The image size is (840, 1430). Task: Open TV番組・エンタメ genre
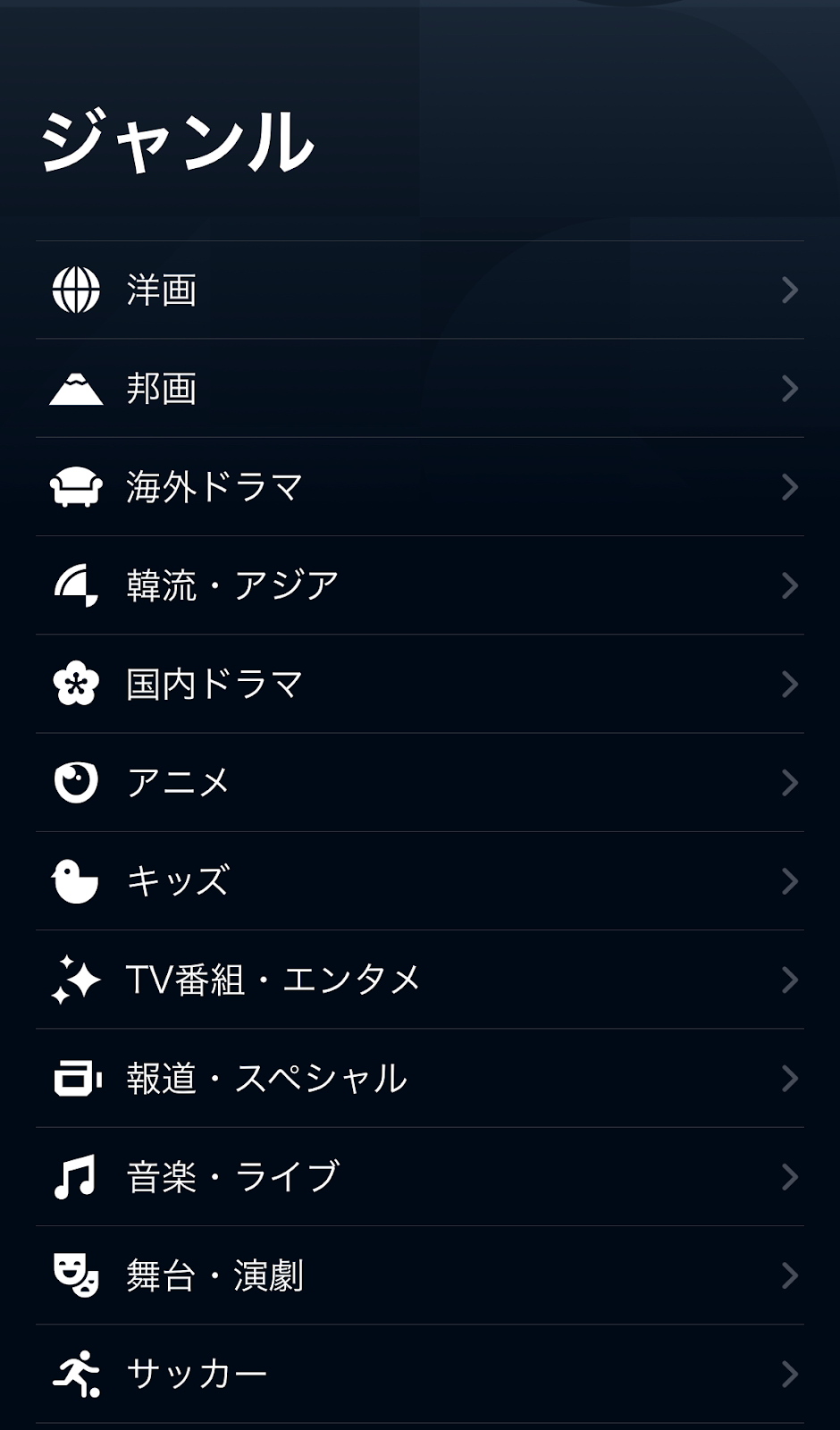(x=420, y=980)
